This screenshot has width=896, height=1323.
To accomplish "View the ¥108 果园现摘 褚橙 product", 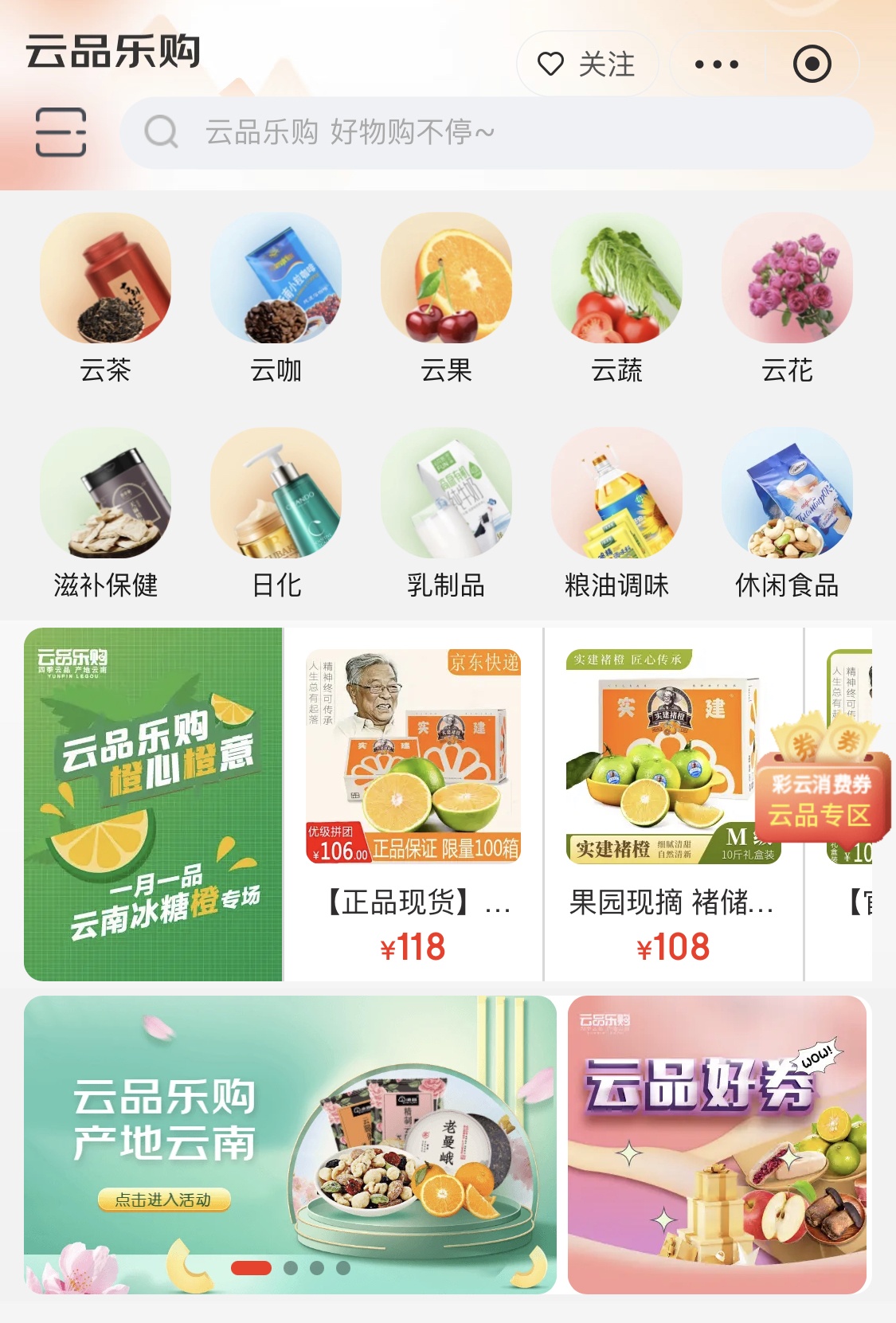I will pos(671,804).
